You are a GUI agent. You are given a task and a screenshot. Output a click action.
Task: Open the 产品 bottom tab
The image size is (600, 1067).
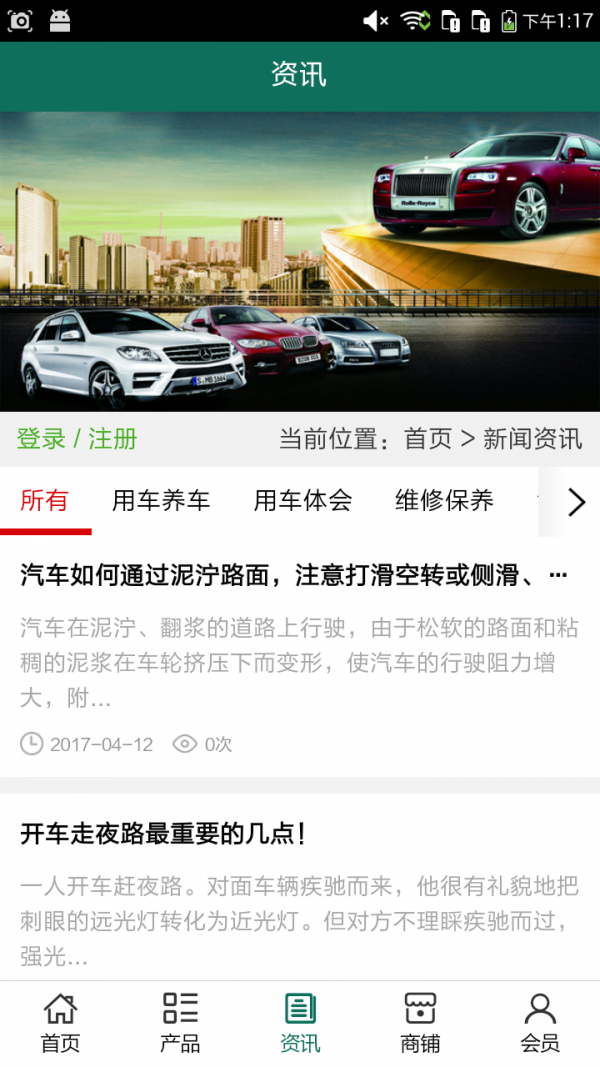coord(180,1023)
